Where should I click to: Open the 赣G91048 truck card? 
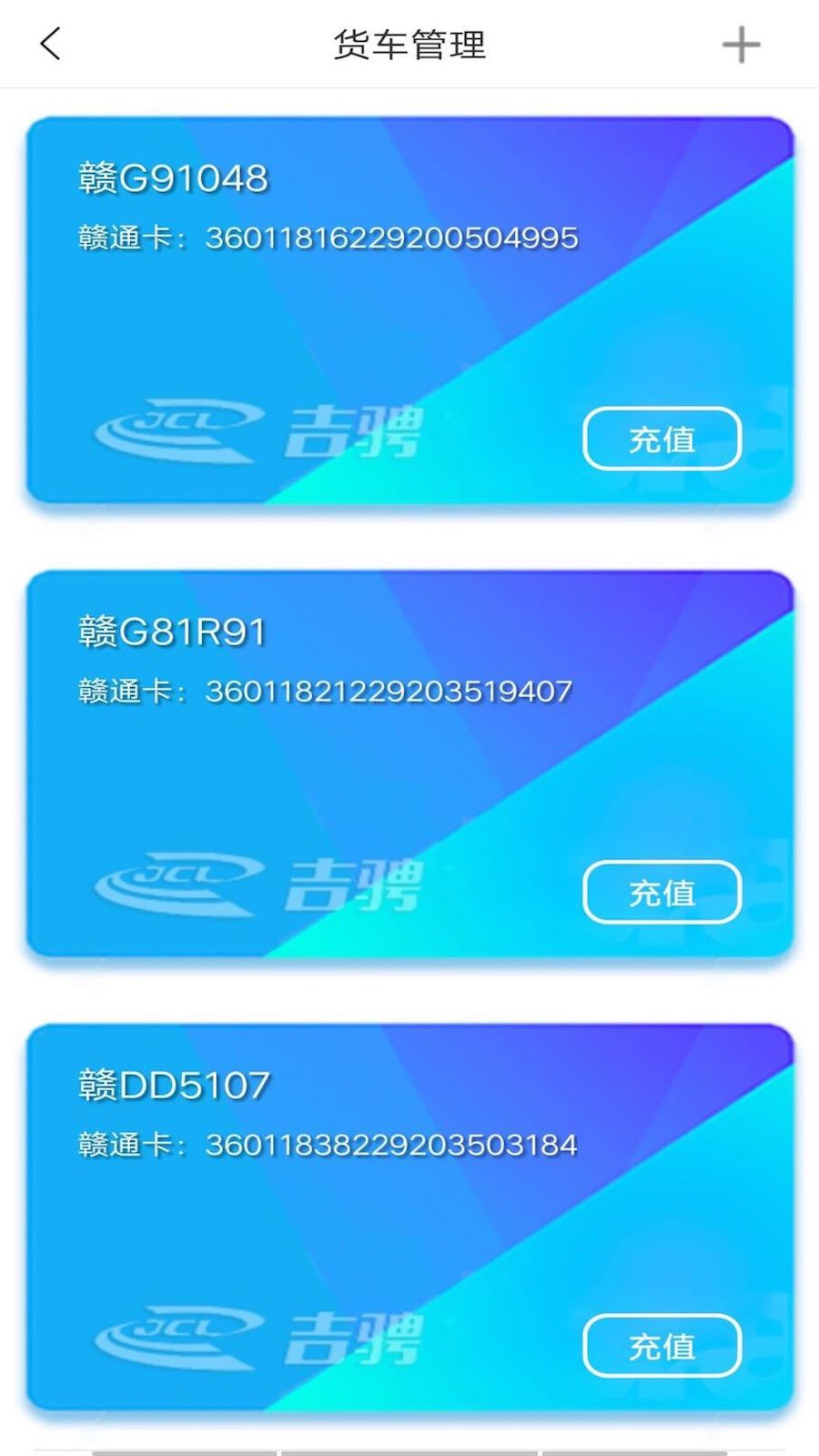pos(364,309)
